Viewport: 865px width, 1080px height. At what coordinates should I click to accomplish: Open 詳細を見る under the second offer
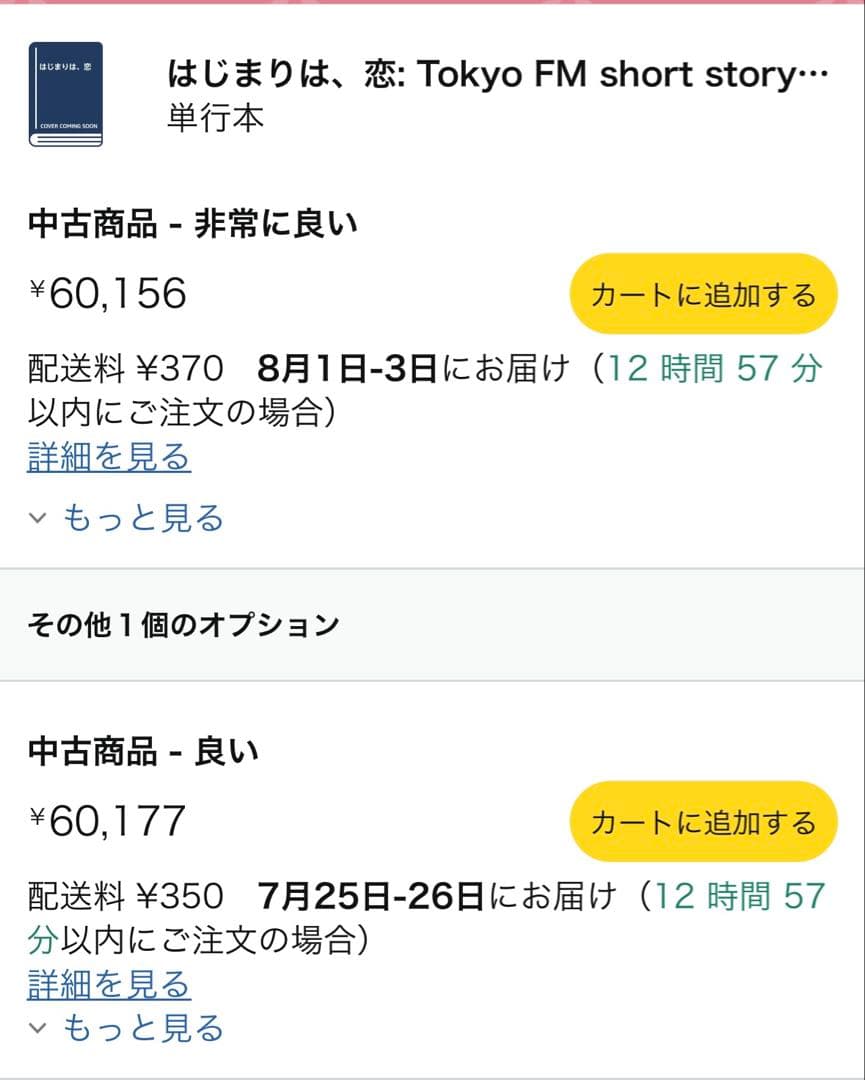click(x=107, y=984)
